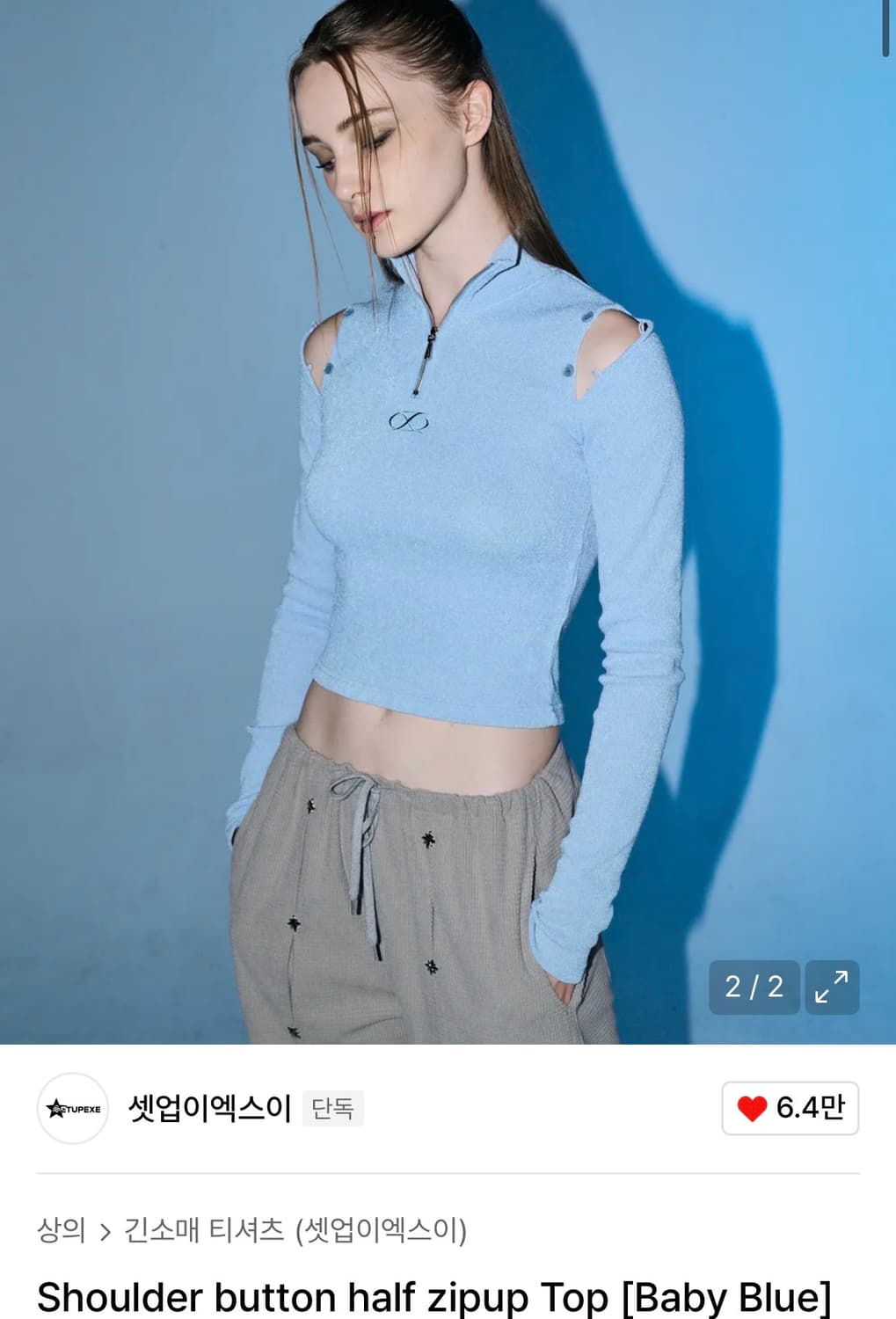Click the 단독 exclusive badge
The height and width of the screenshot is (1319, 896).
(331, 1110)
